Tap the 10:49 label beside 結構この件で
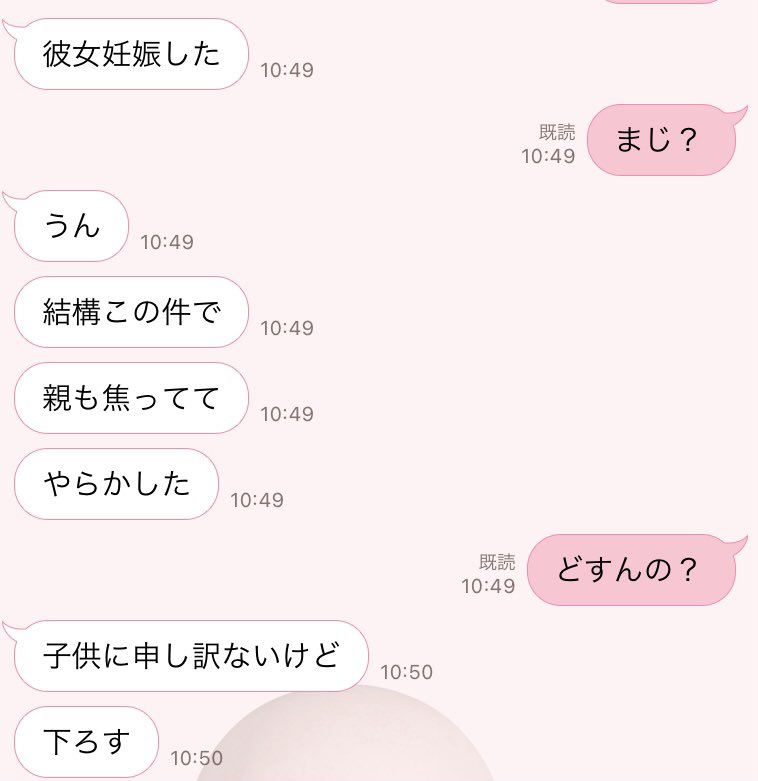The height and width of the screenshot is (781, 758). coord(287,327)
